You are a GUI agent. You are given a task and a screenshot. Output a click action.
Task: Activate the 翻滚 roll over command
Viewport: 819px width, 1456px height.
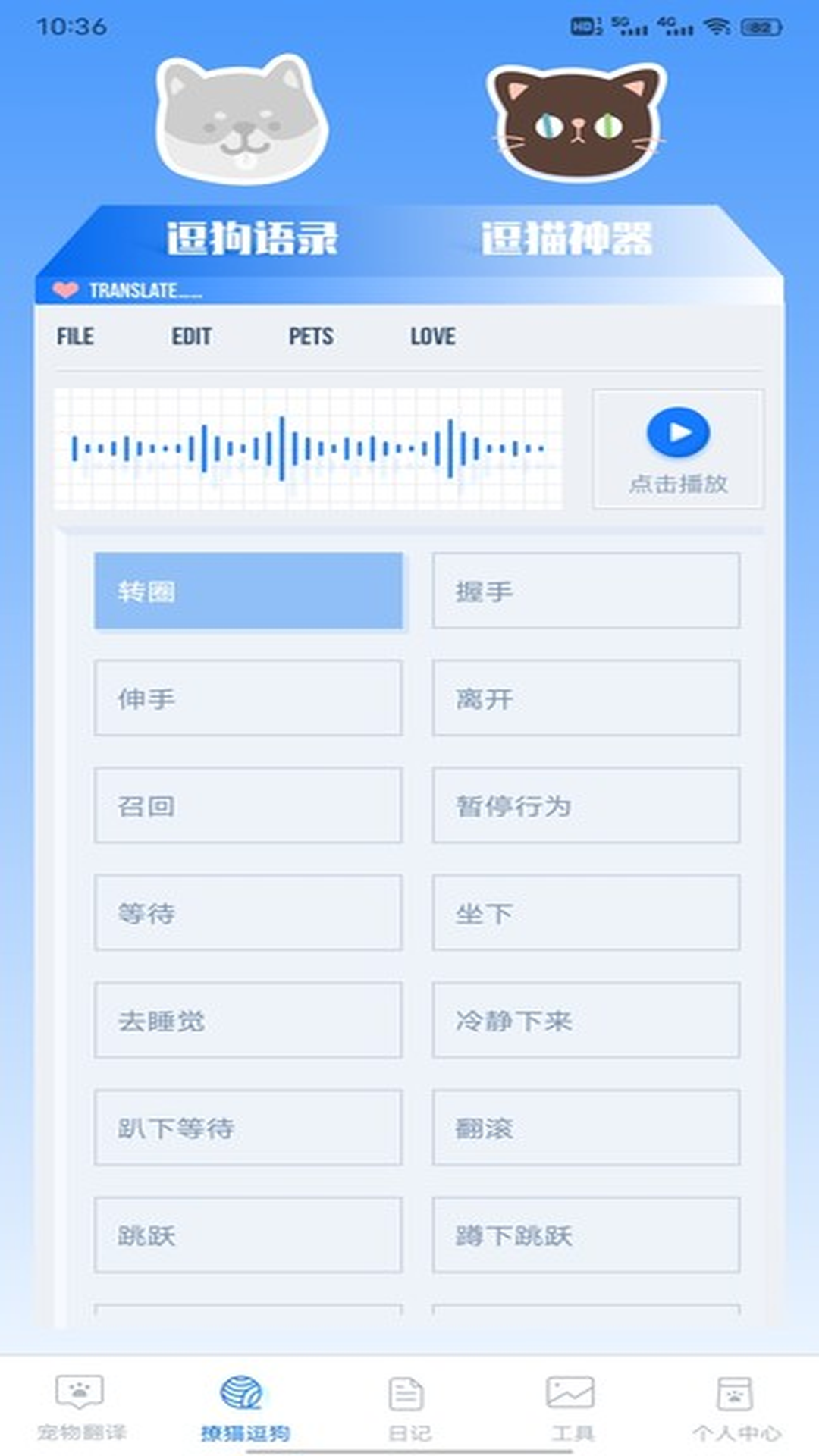tap(585, 1127)
